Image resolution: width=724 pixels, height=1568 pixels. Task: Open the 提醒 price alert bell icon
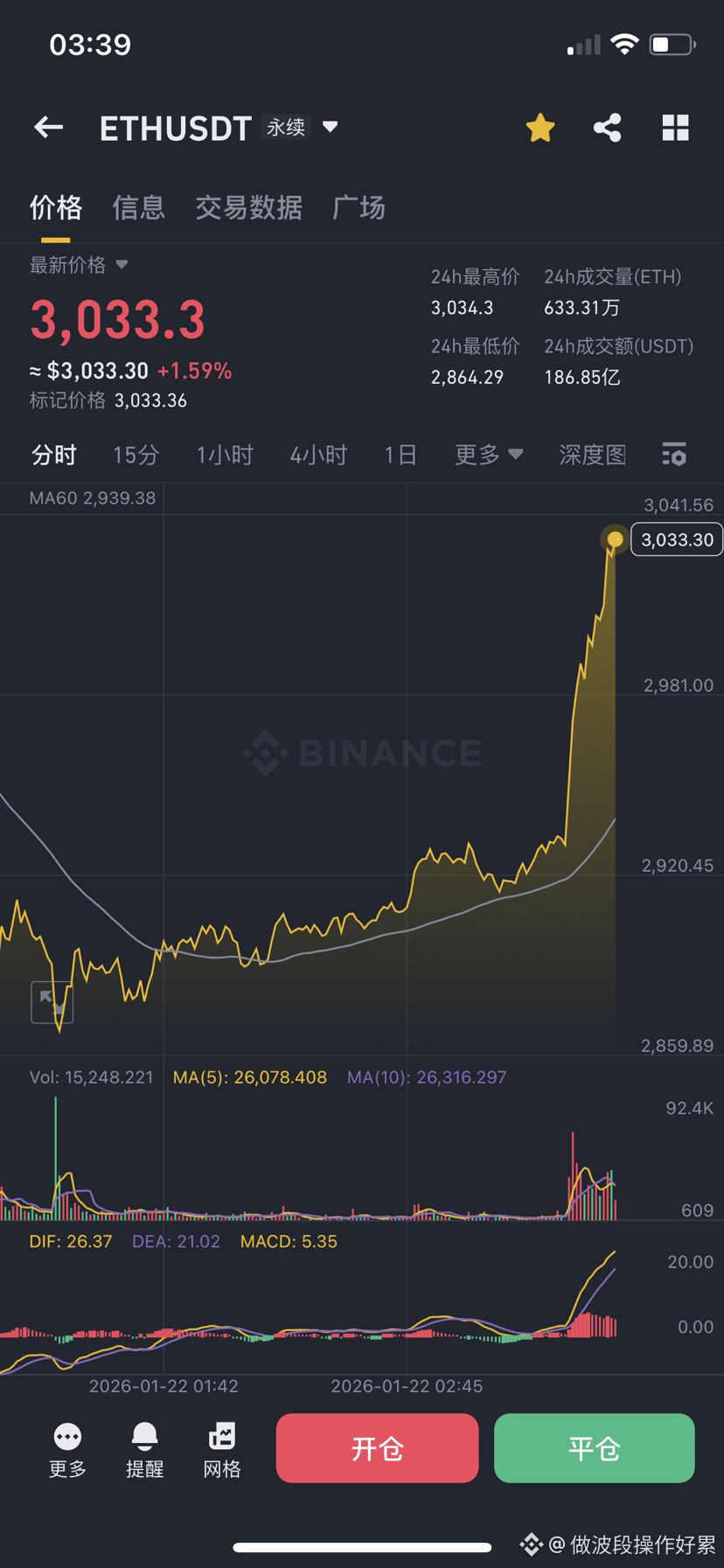tap(144, 1447)
